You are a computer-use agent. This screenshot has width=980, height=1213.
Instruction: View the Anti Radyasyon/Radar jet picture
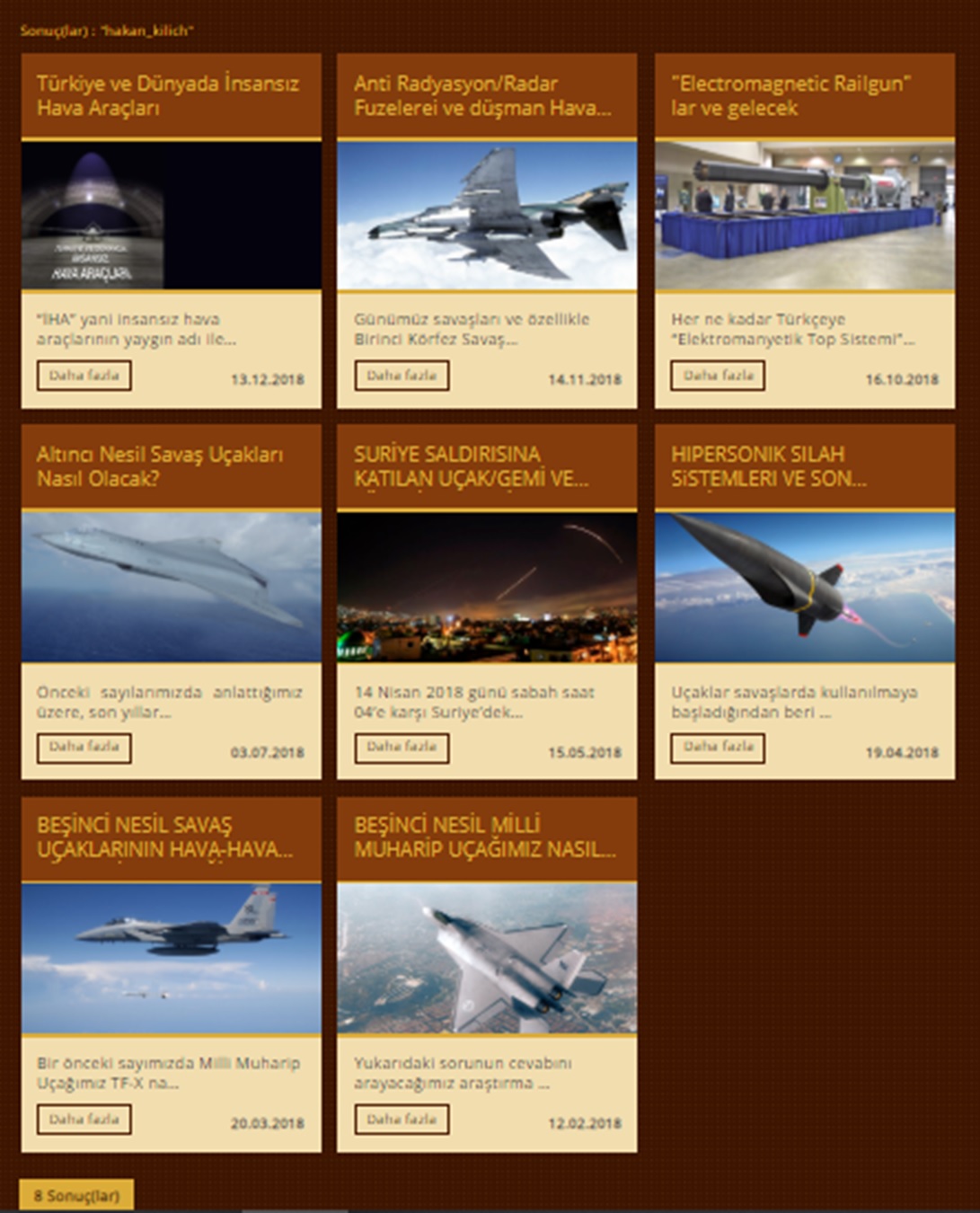[487, 216]
